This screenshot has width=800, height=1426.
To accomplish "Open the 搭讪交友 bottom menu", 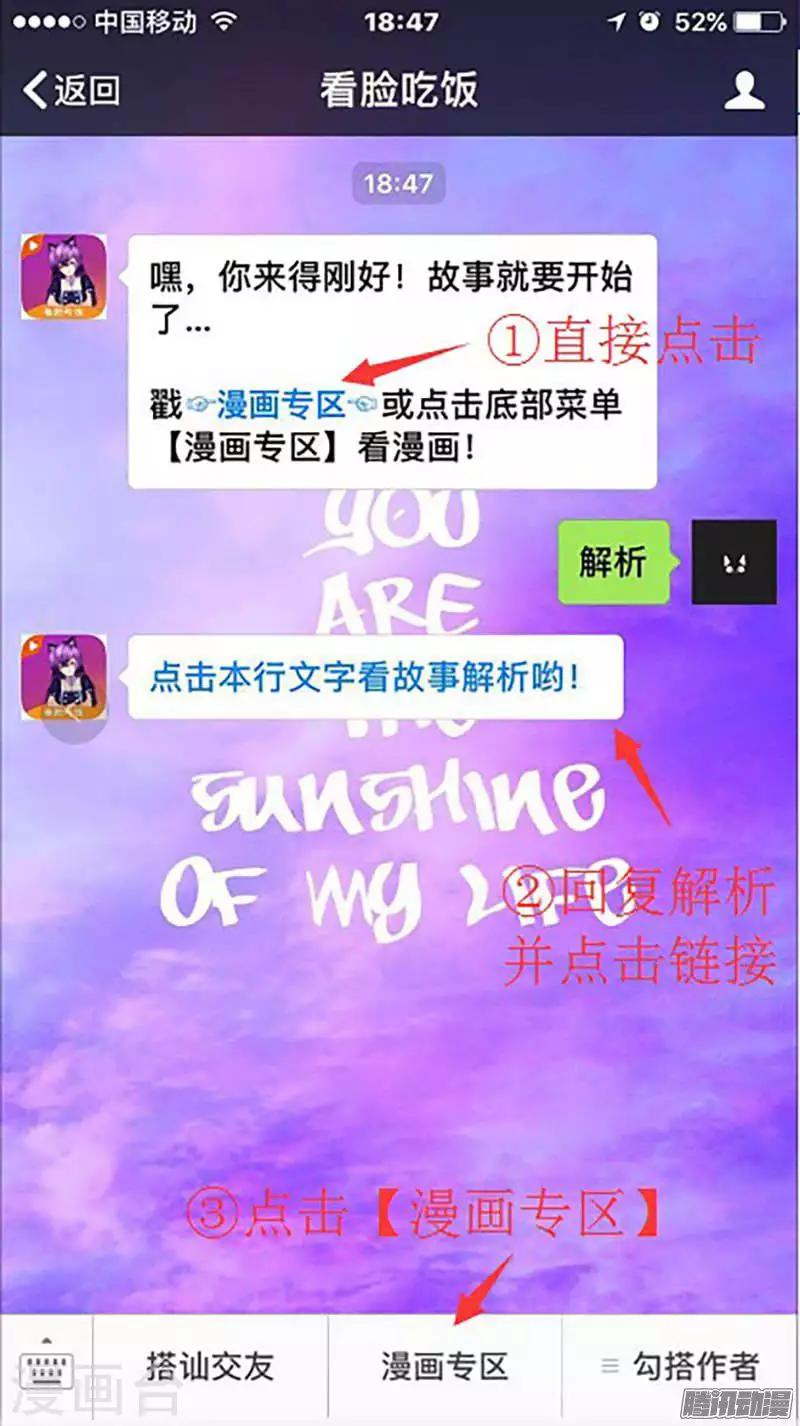I will 210,1367.
